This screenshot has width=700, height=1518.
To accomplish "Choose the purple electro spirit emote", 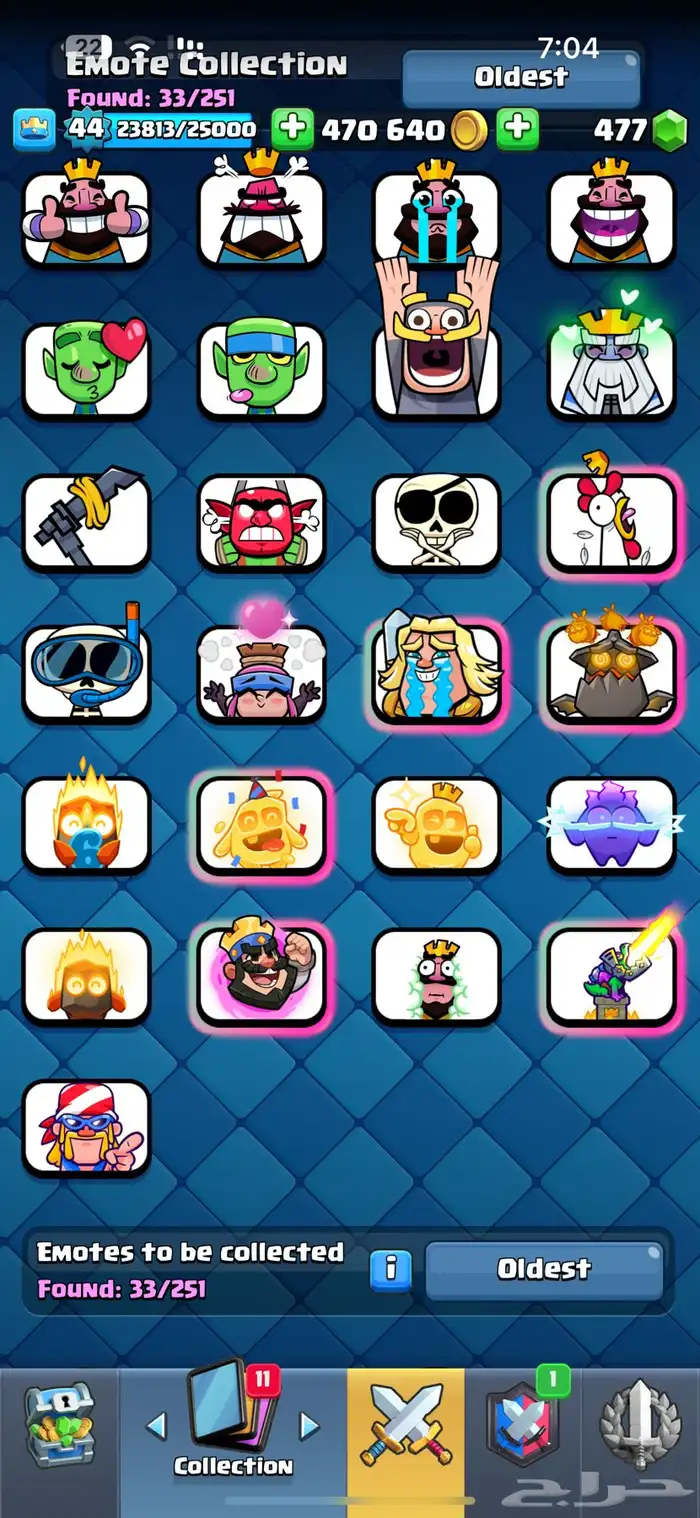I will point(612,824).
